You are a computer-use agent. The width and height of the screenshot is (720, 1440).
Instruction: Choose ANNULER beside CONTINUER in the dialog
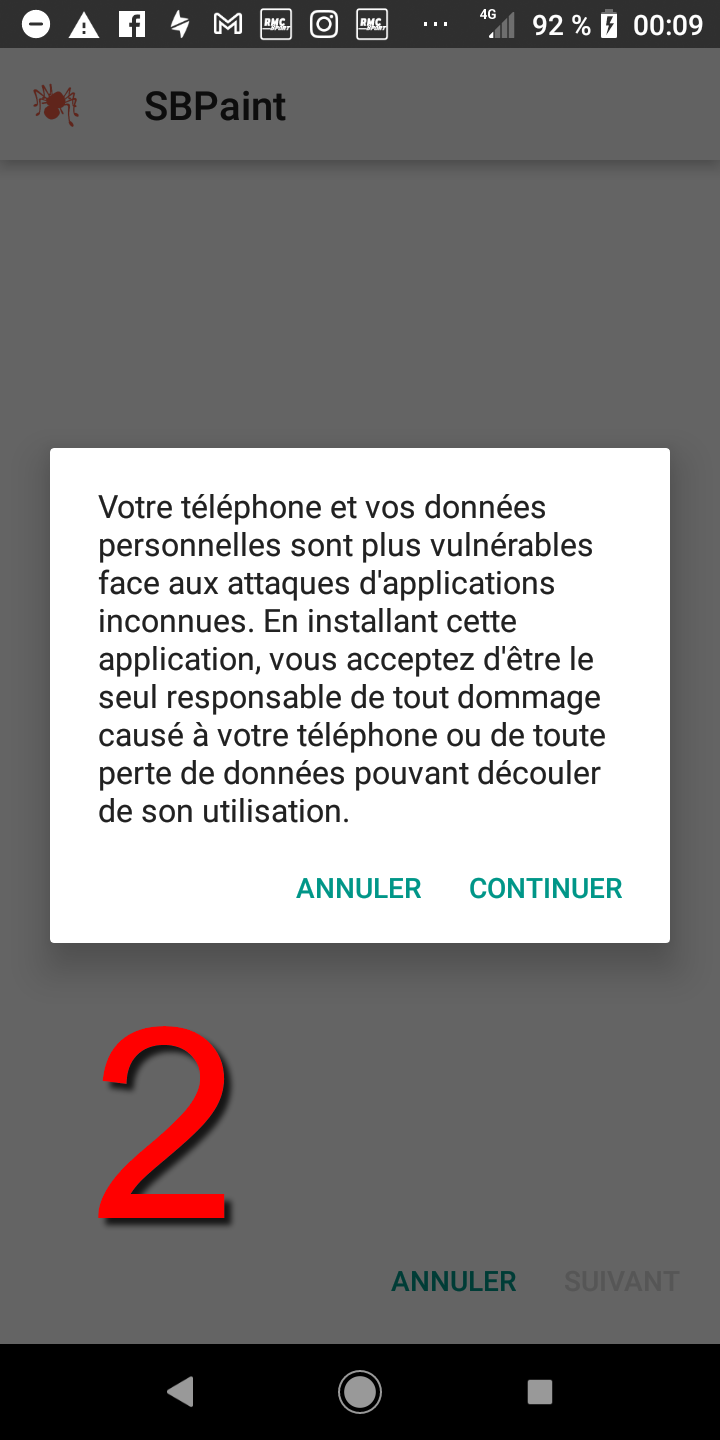coord(359,888)
